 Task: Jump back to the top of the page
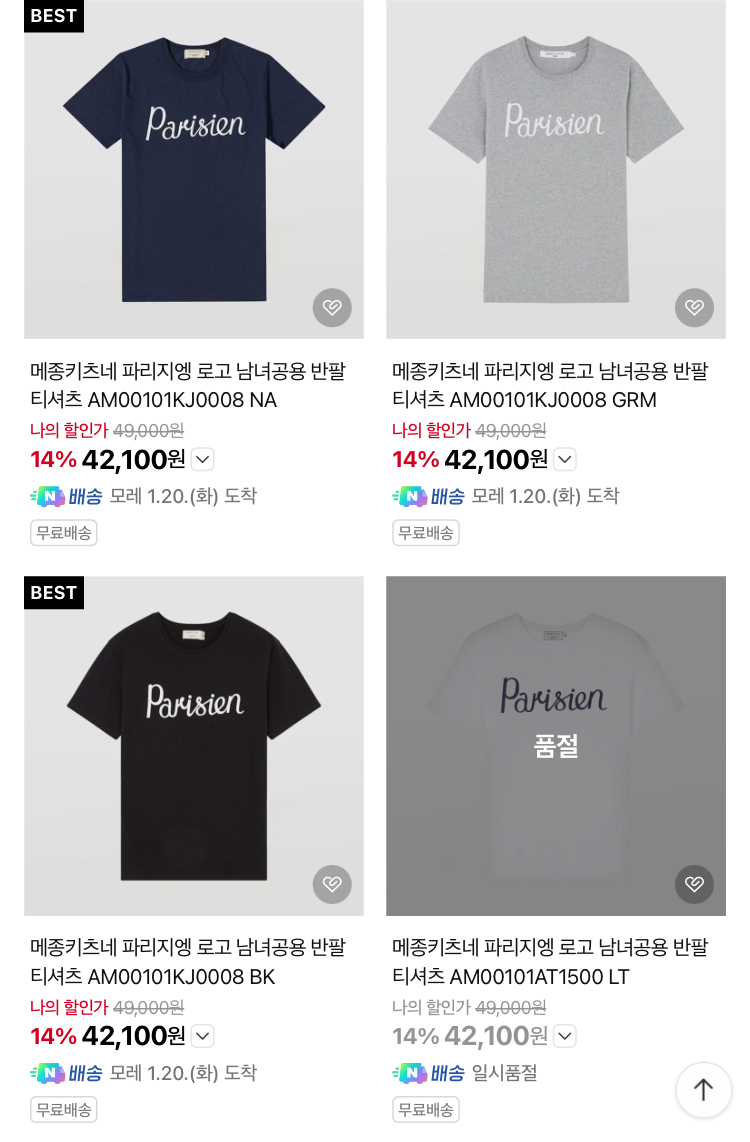point(703,1090)
